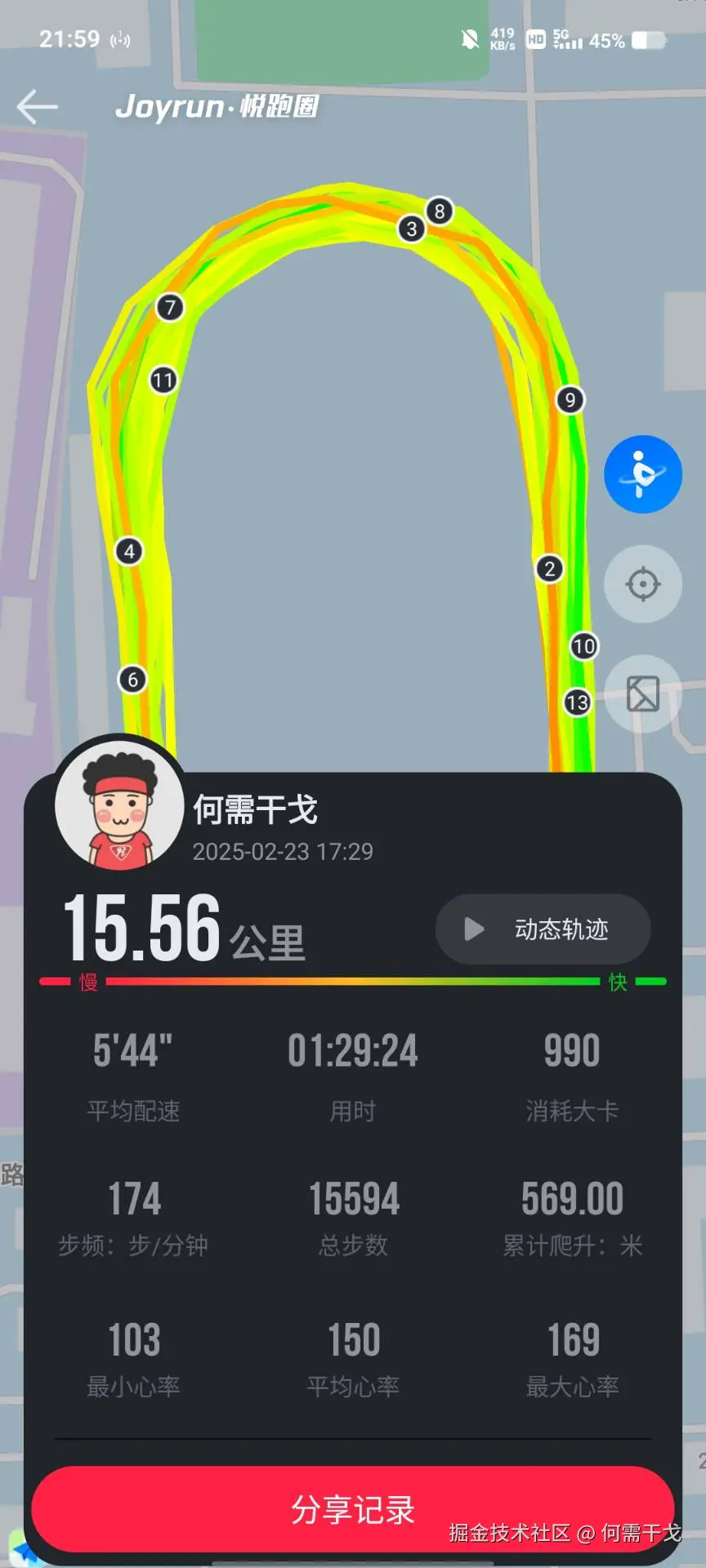Screen dimensions: 706x1568
Task: Tap the map background toggle icon below the crosshair
Action: [642, 693]
